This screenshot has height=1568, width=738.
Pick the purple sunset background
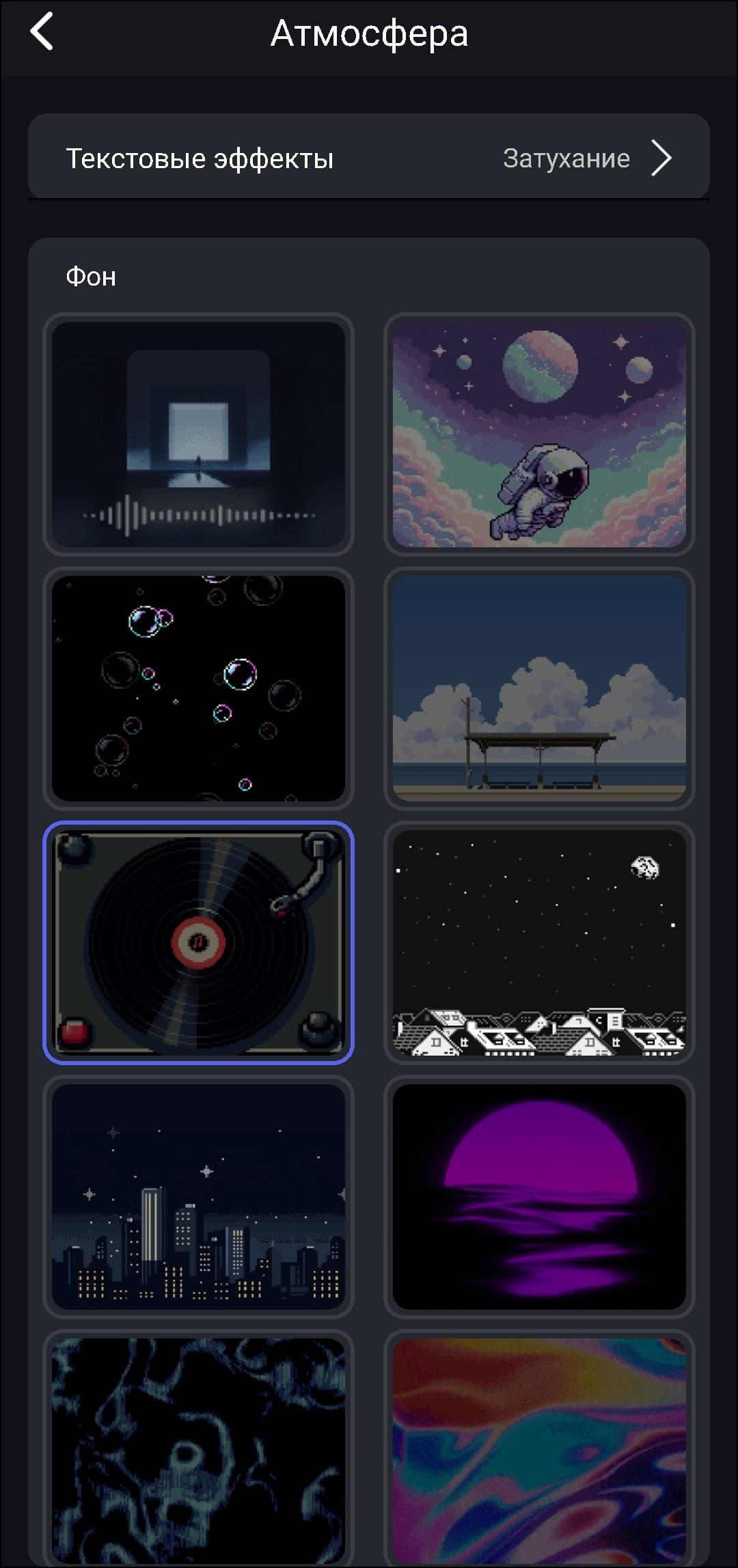click(539, 1197)
